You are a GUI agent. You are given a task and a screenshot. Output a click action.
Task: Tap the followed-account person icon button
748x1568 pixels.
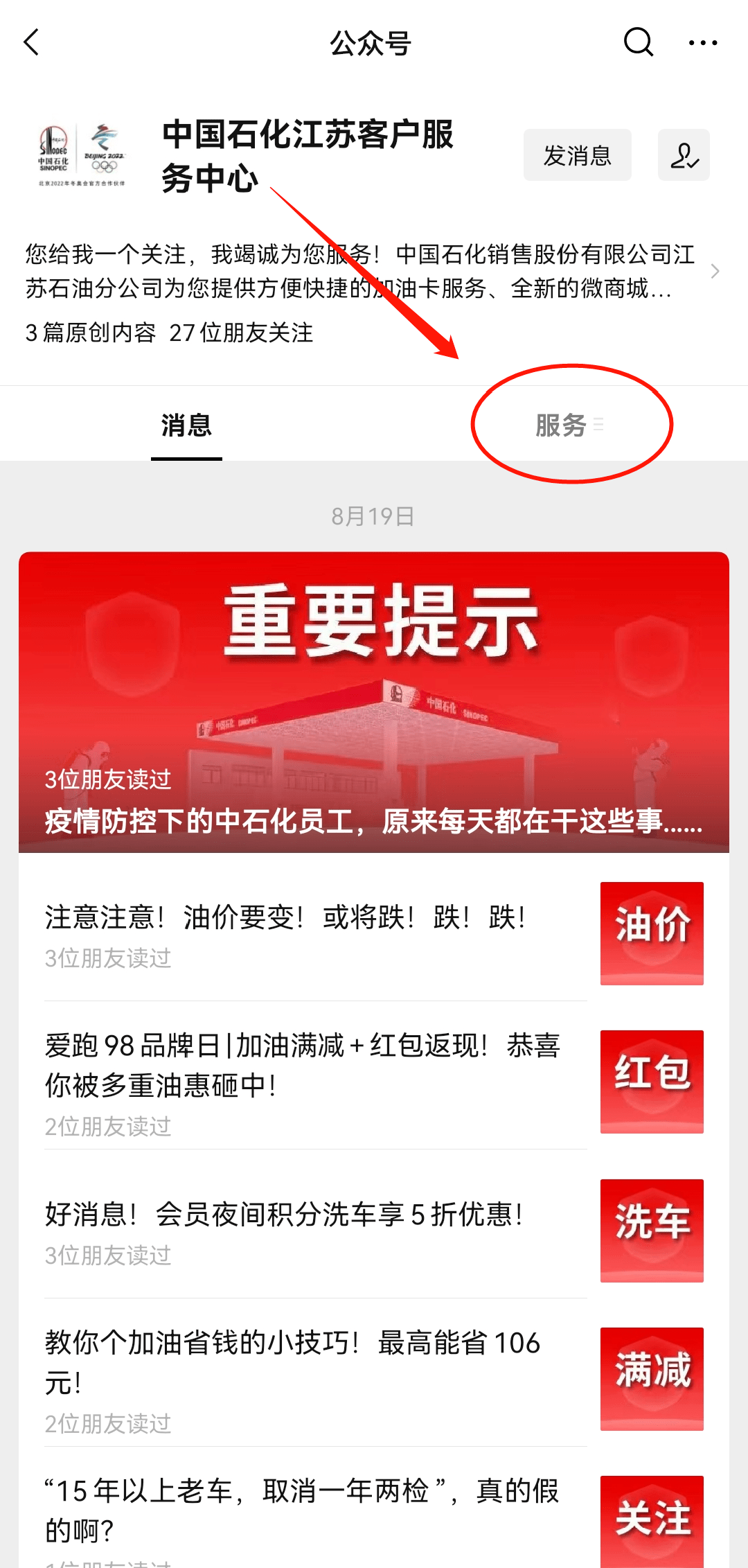click(684, 155)
